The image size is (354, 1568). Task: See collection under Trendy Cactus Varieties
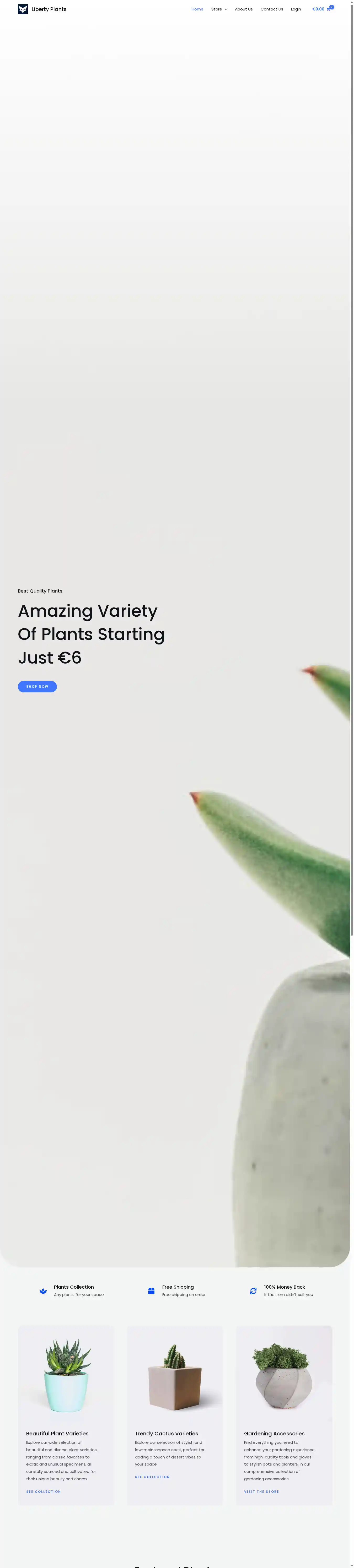point(152,1477)
